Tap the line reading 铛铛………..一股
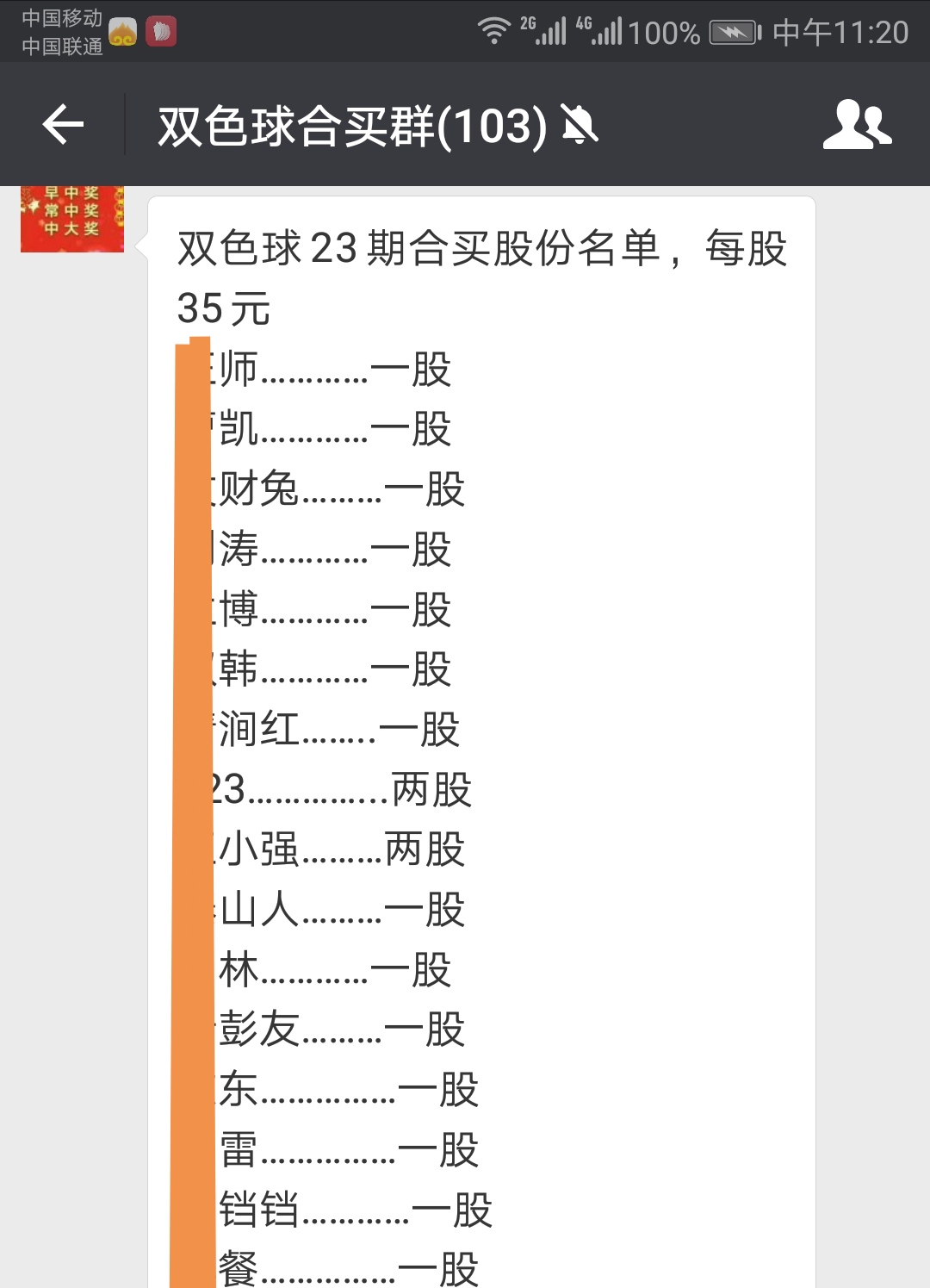The height and width of the screenshot is (1288, 930). click(x=344, y=1210)
